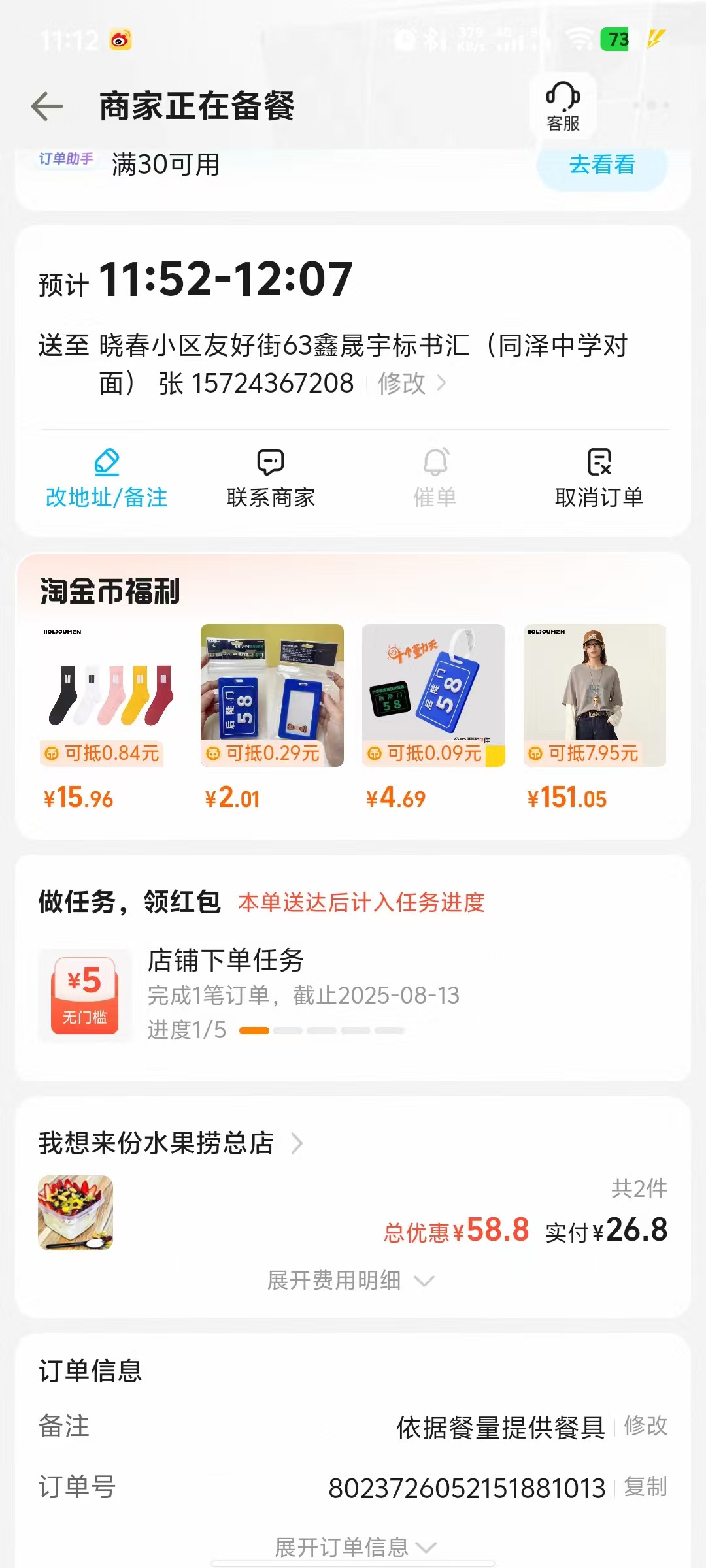Copy the order number with 复制
706x1568 pixels.
[645, 1487]
